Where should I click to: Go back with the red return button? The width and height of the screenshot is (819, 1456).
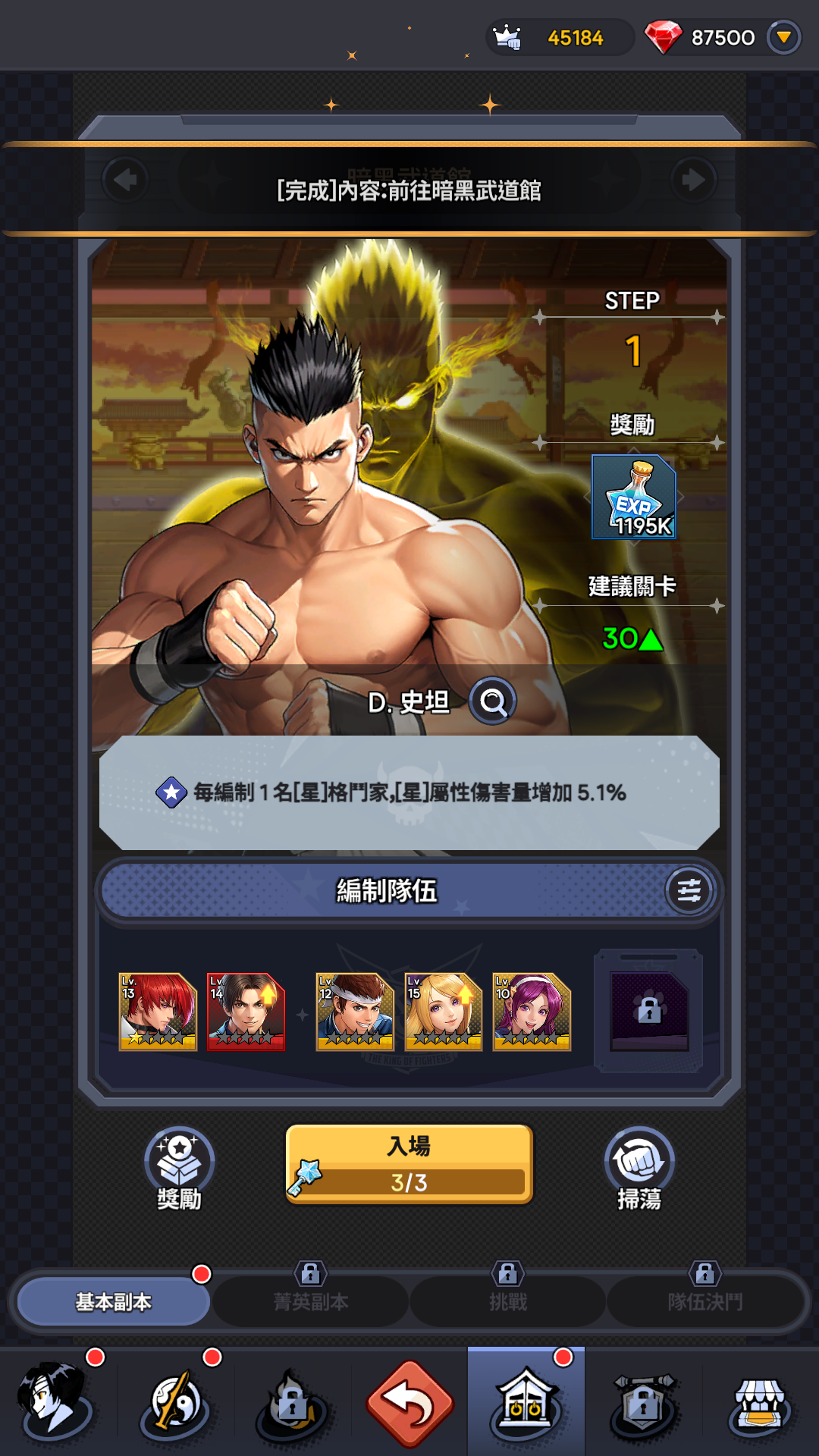tap(410, 1404)
